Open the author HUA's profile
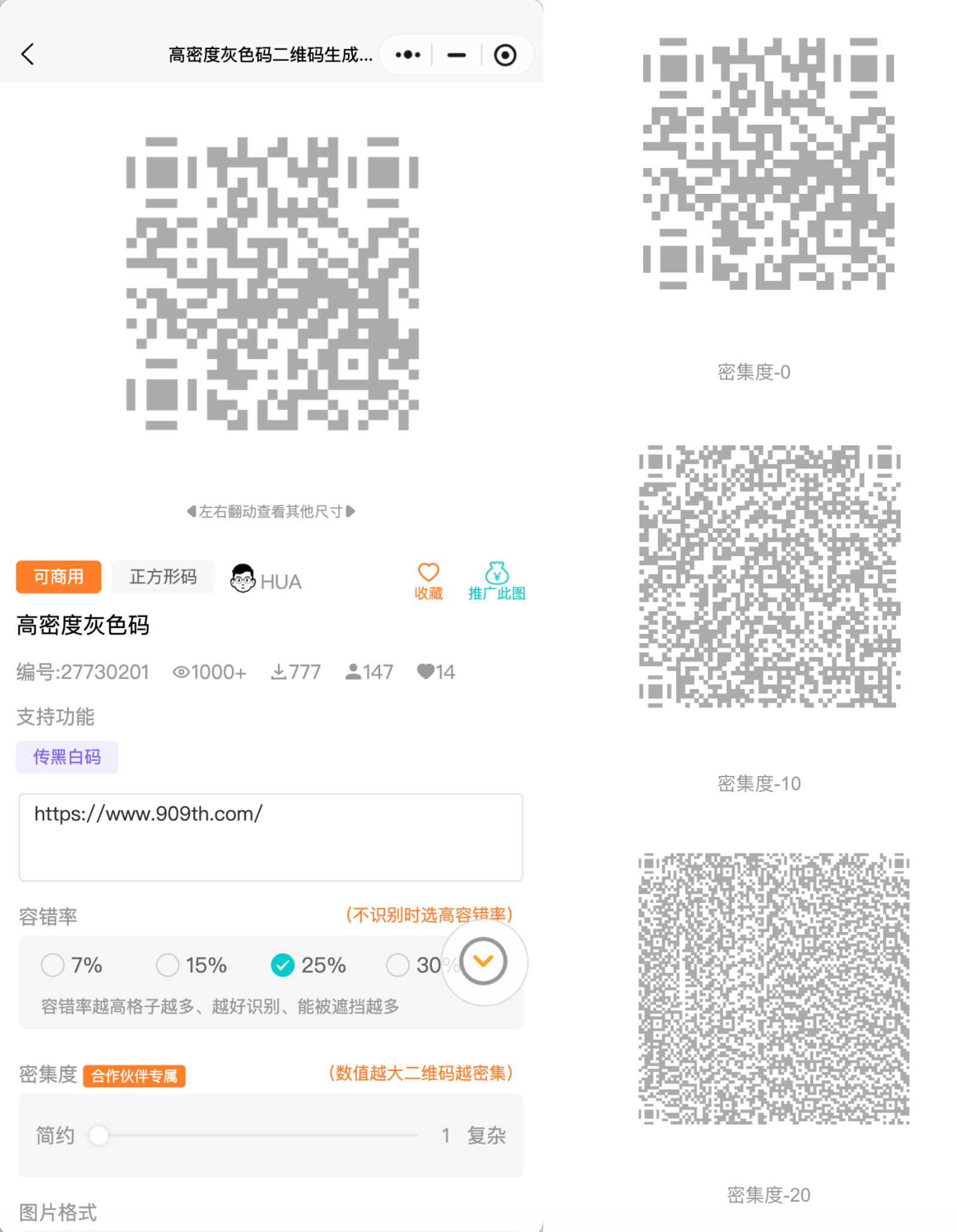The image size is (957, 1232). click(x=266, y=579)
